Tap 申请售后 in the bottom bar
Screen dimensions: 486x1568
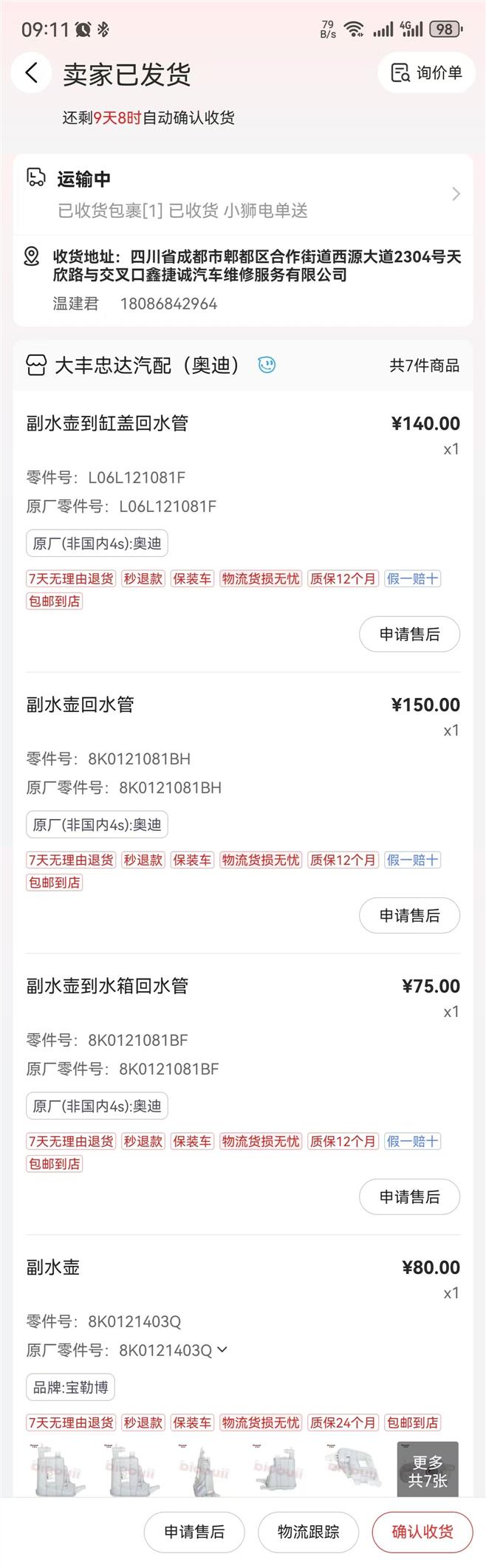tap(194, 1532)
